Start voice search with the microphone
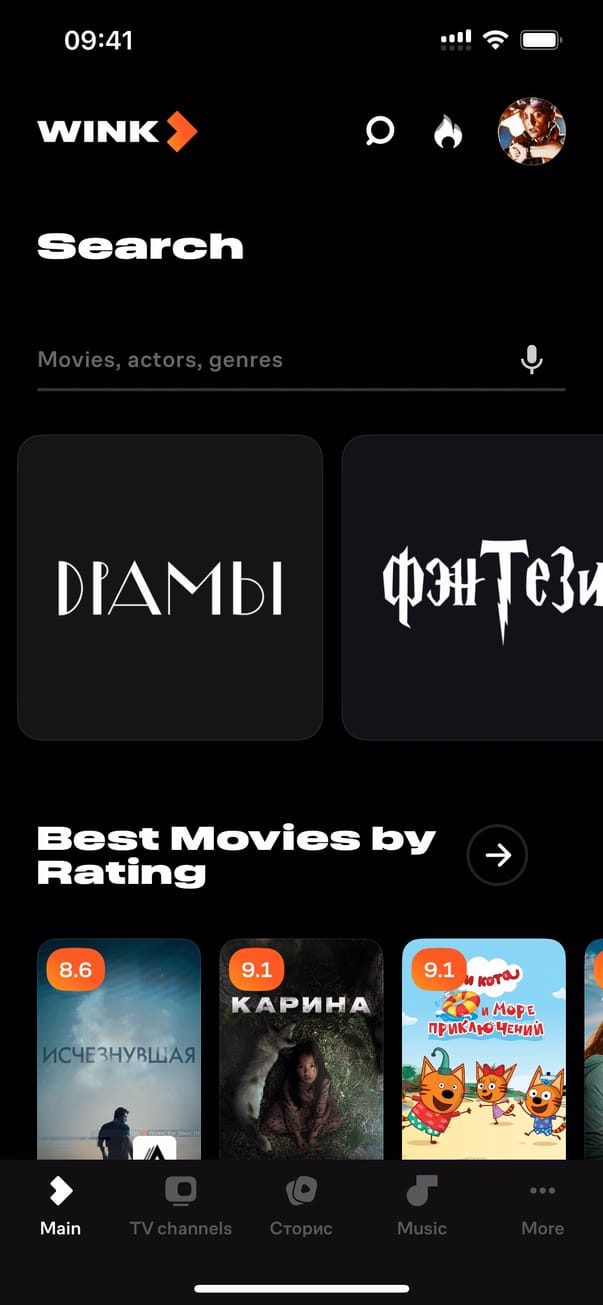 tap(532, 360)
